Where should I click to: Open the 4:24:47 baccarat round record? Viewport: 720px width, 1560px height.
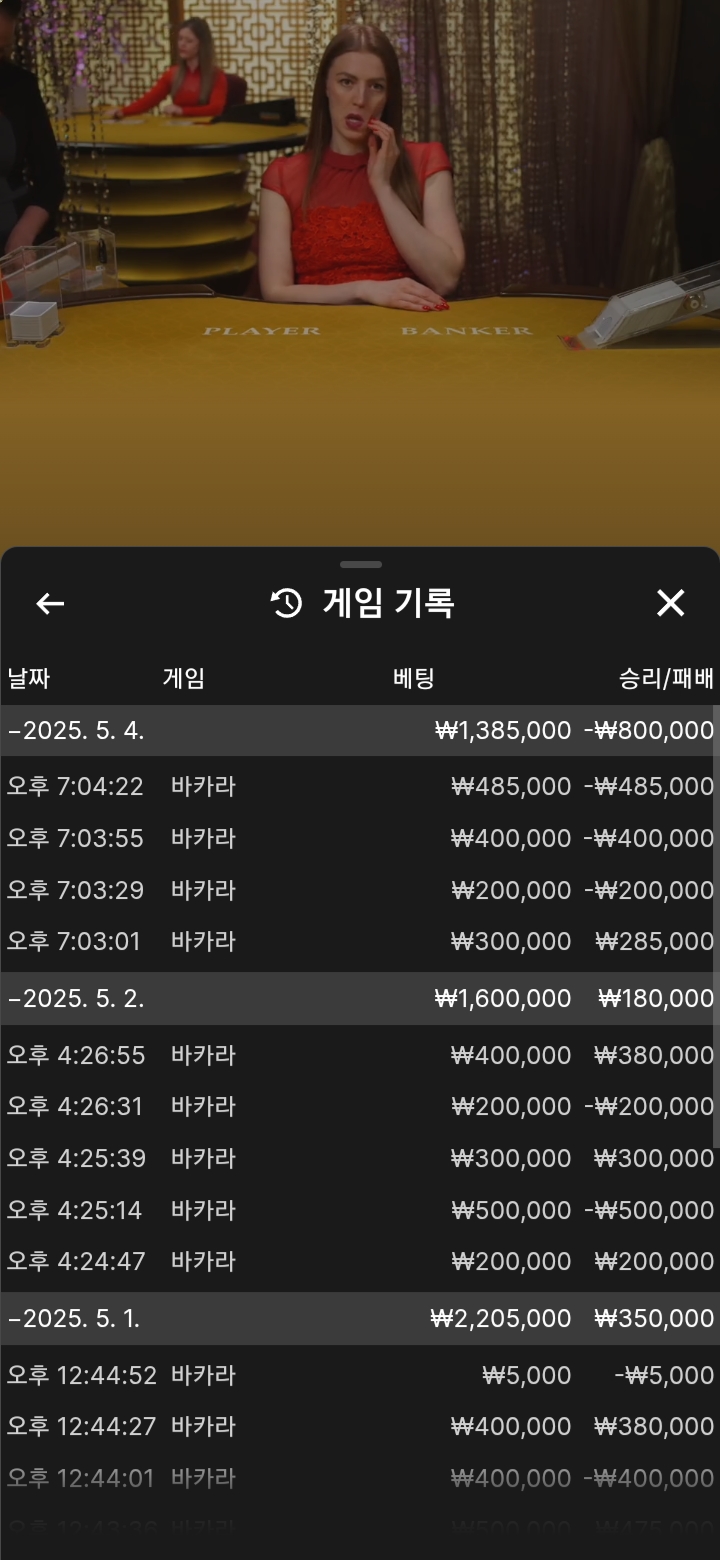[360, 1261]
